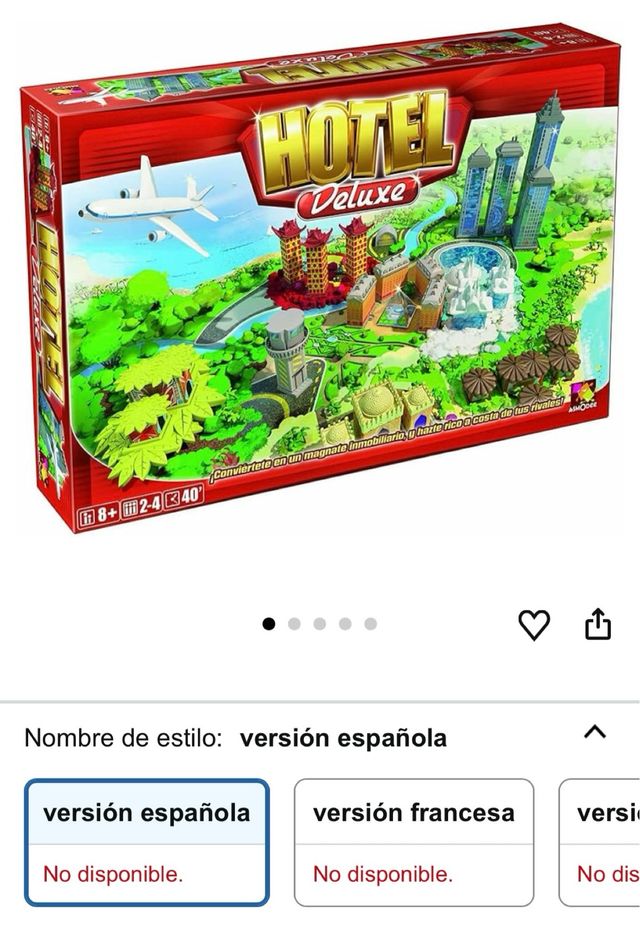Select the versión española style
640x925 pixels.
[x=147, y=842]
